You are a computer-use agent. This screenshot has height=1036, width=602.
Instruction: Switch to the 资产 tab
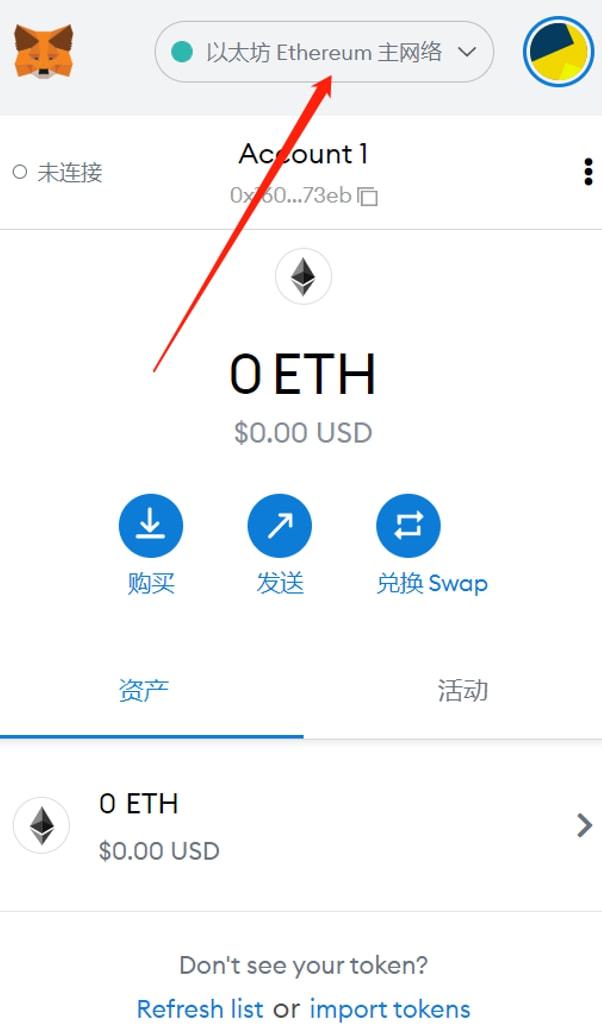[144, 691]
